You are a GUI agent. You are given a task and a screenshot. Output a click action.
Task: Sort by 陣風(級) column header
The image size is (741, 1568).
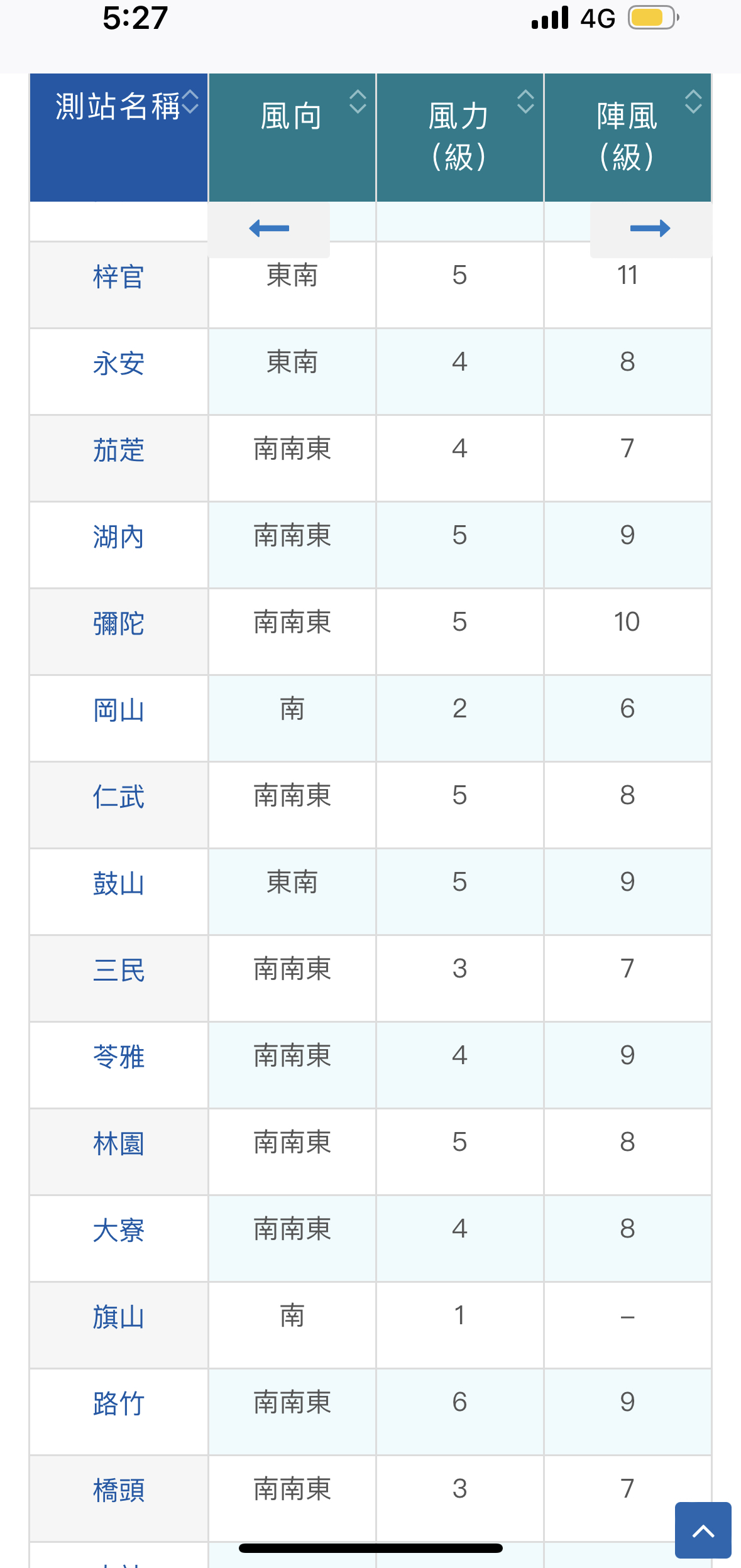pos(628,138)
